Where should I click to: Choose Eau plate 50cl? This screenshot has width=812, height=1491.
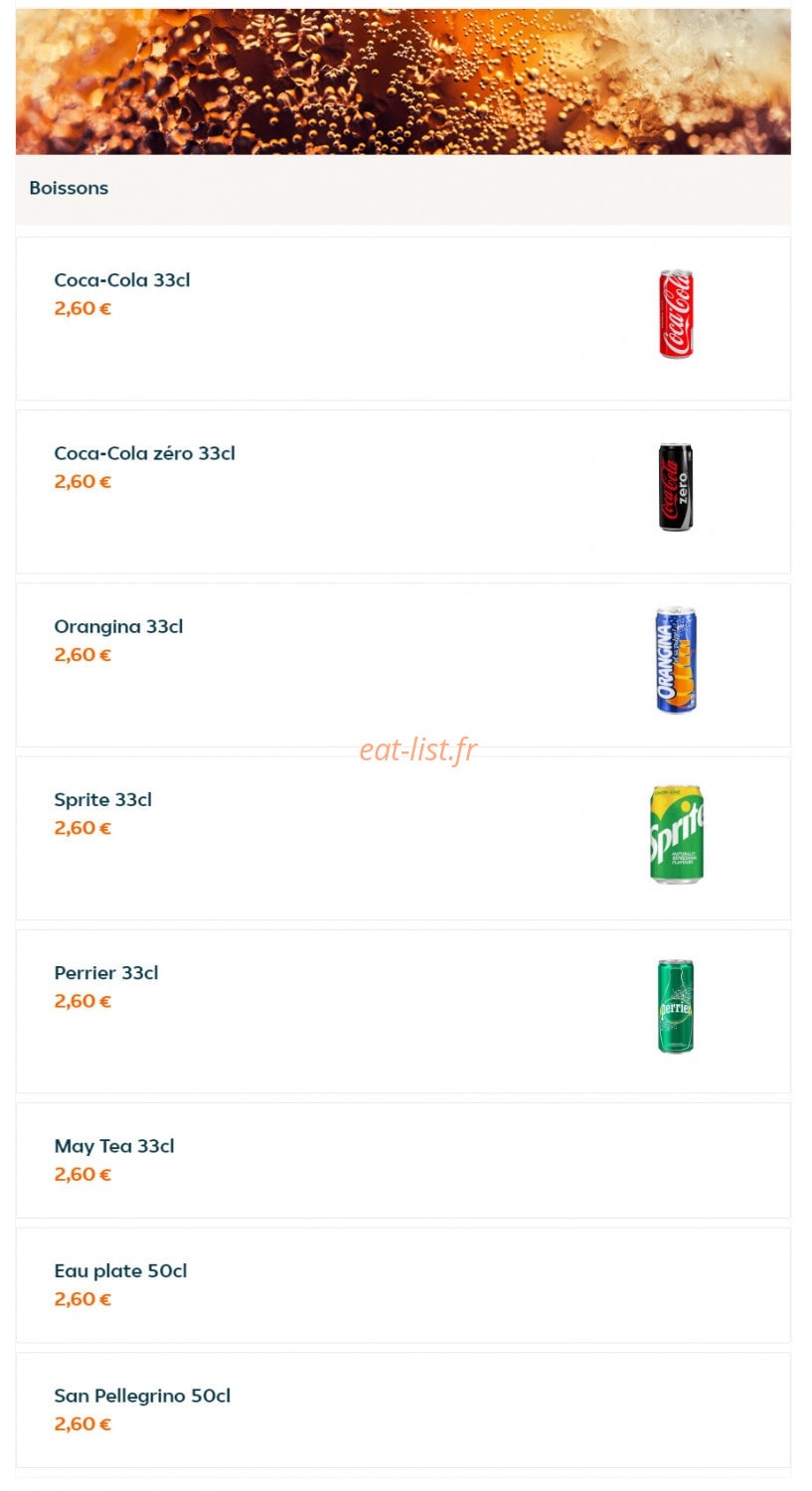pyautogui.click(x=403, y=1285)
